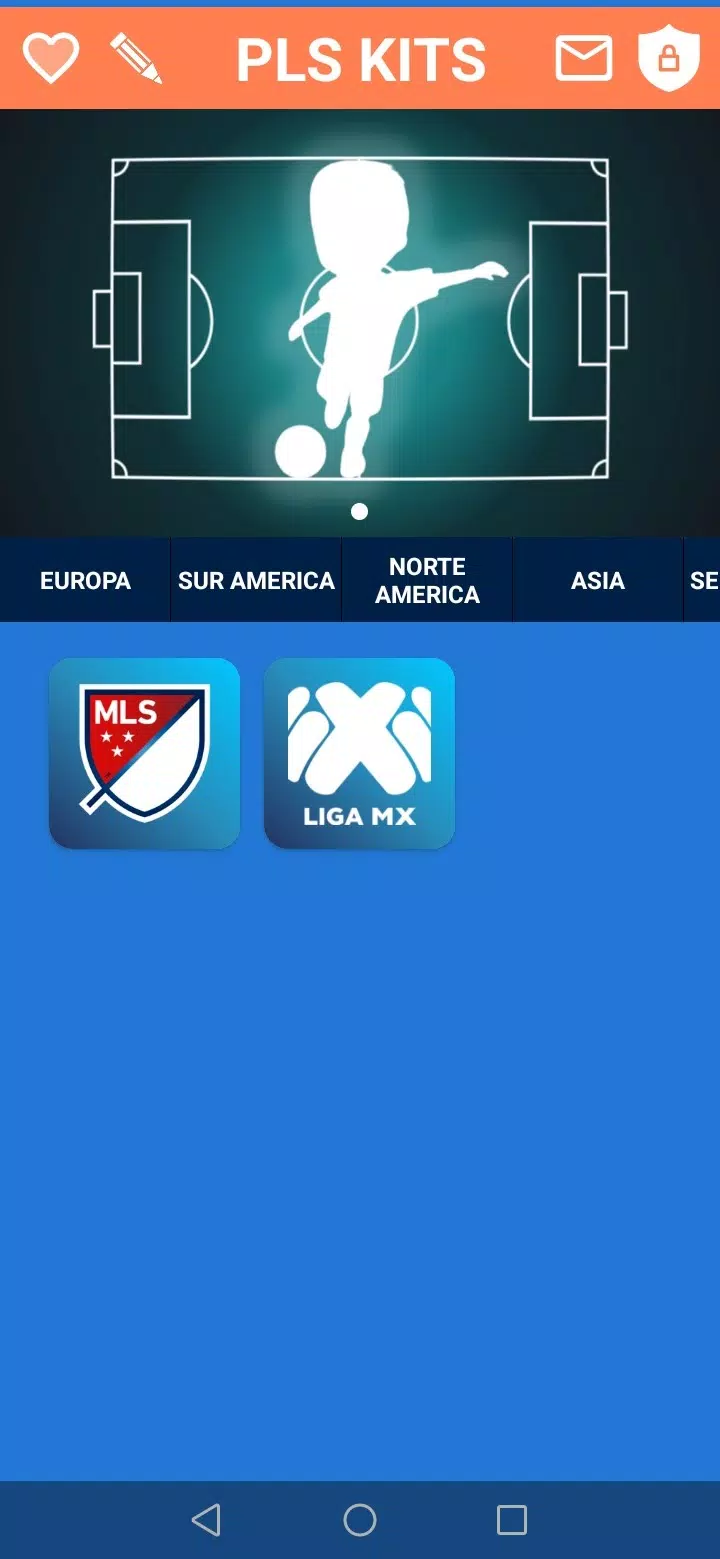Tap the PLS KITS title text

tap(360, 59)
